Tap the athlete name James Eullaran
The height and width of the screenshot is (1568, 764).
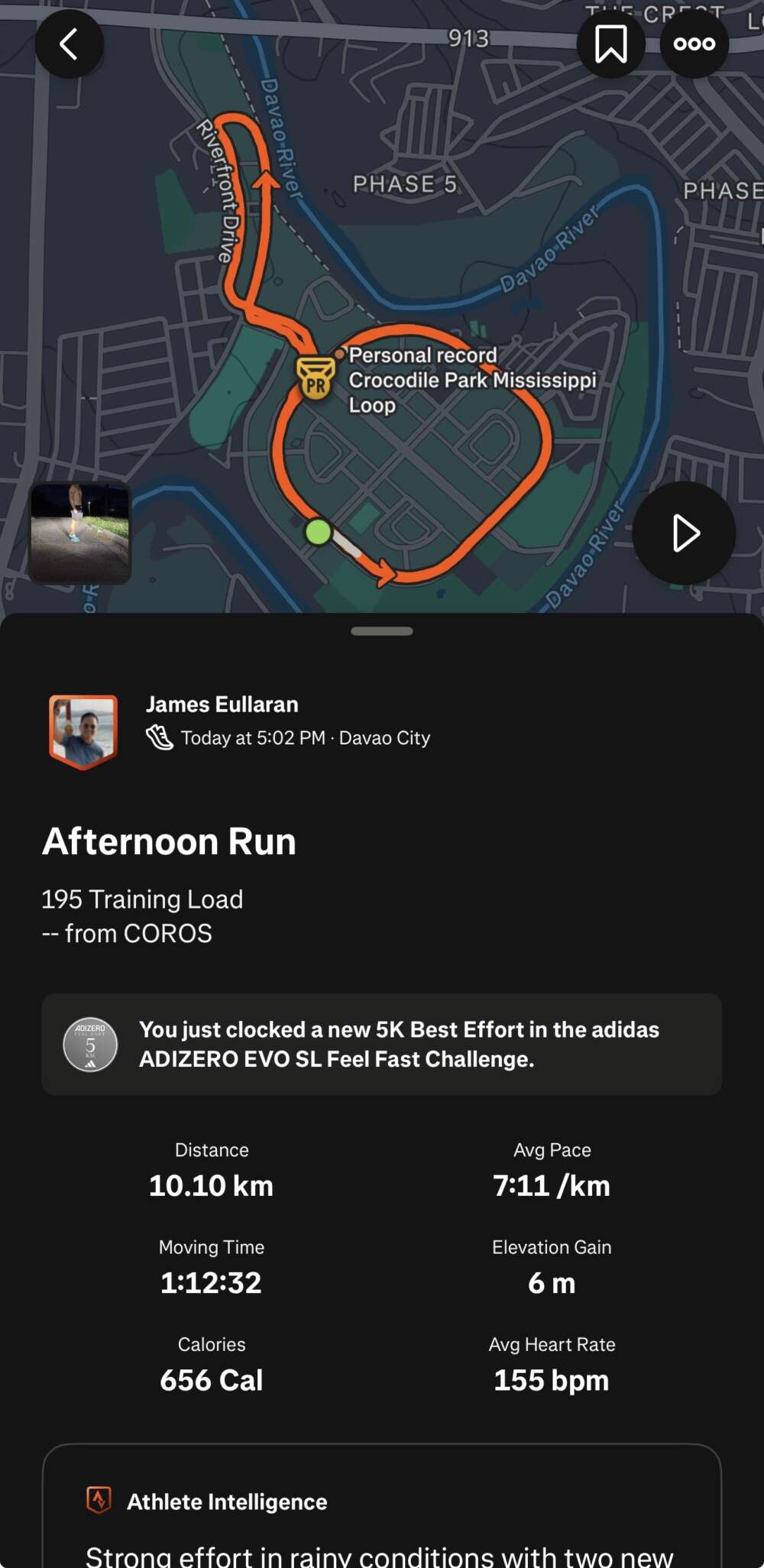(x=222, y=705)
